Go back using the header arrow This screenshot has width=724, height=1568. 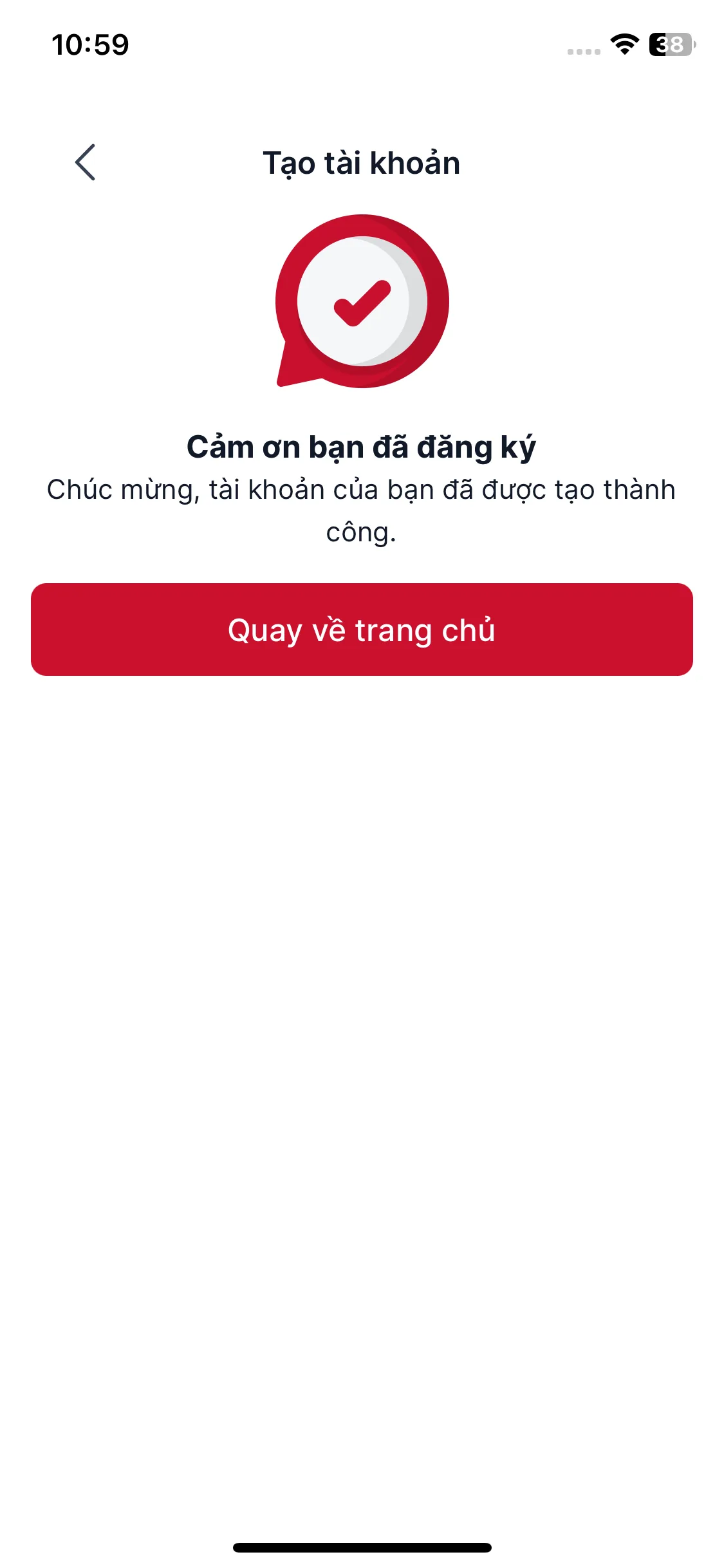[86, 162]
